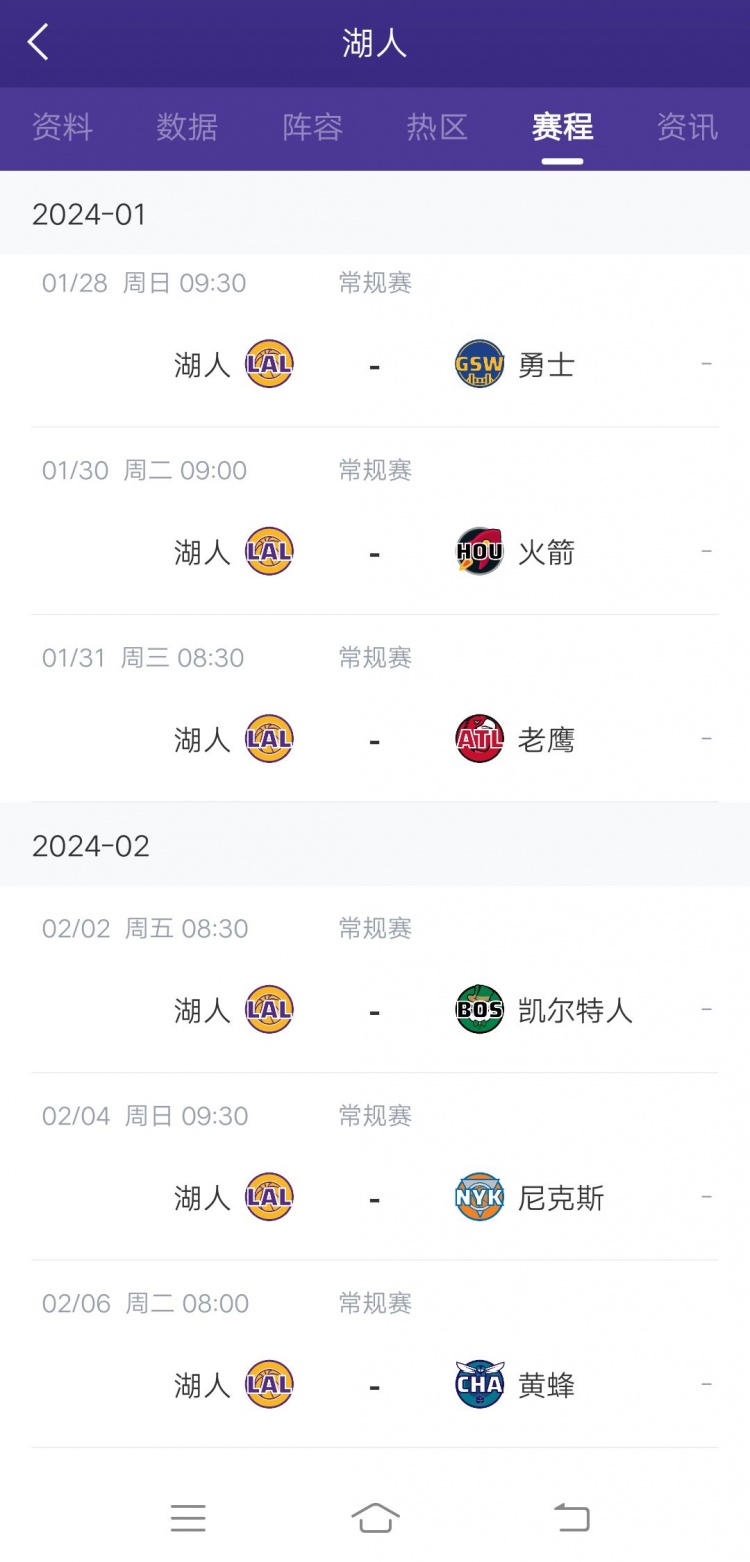Open the 02/02 game against 凯尔特人
This screenshot has height=1562, width=750.
tap(375, 979)
